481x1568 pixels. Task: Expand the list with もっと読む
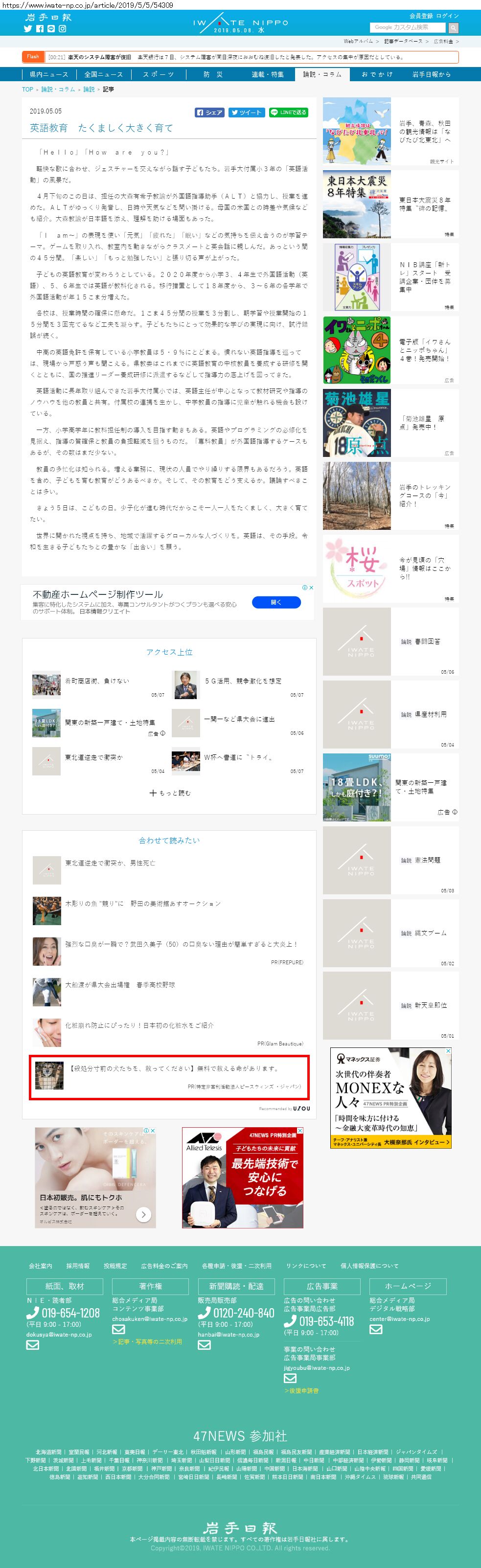(170, 793)
